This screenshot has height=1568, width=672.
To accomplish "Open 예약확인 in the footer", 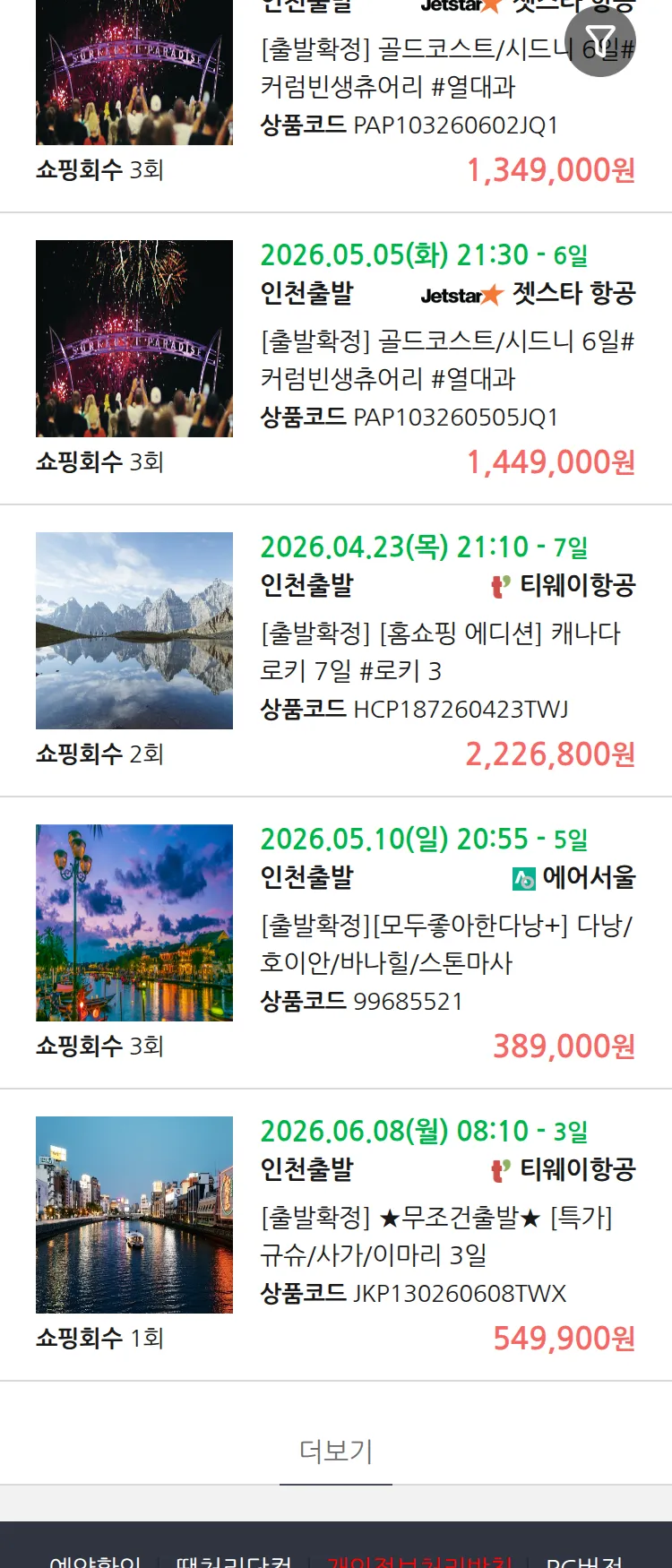I will pyautogui.click(x=95, y=1560).
